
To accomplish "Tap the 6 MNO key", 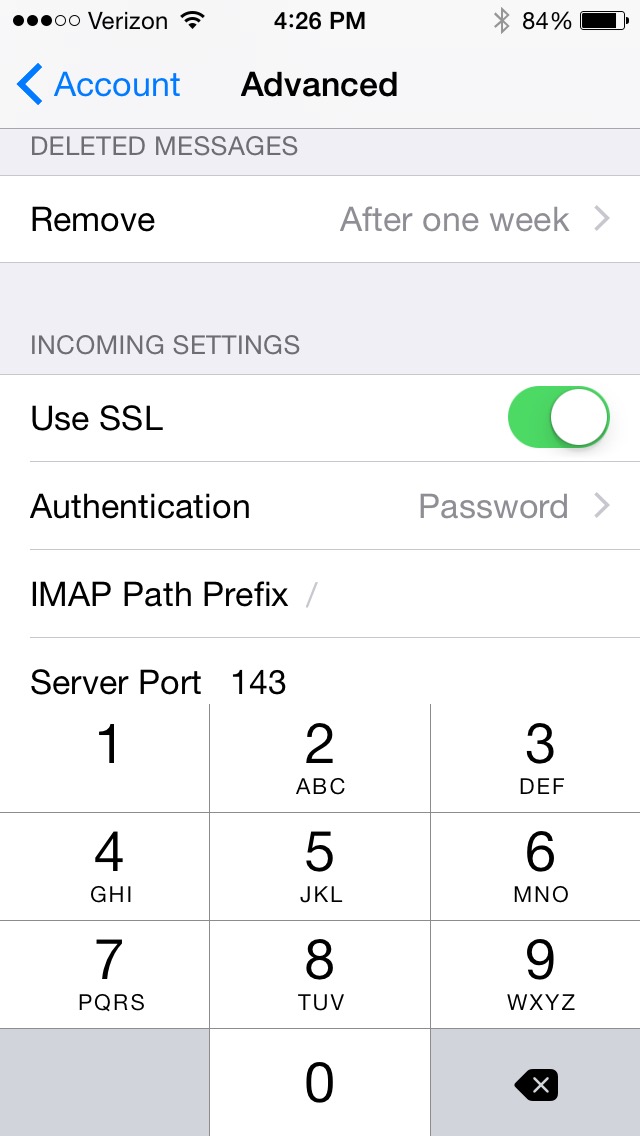I will coord(536,866).
